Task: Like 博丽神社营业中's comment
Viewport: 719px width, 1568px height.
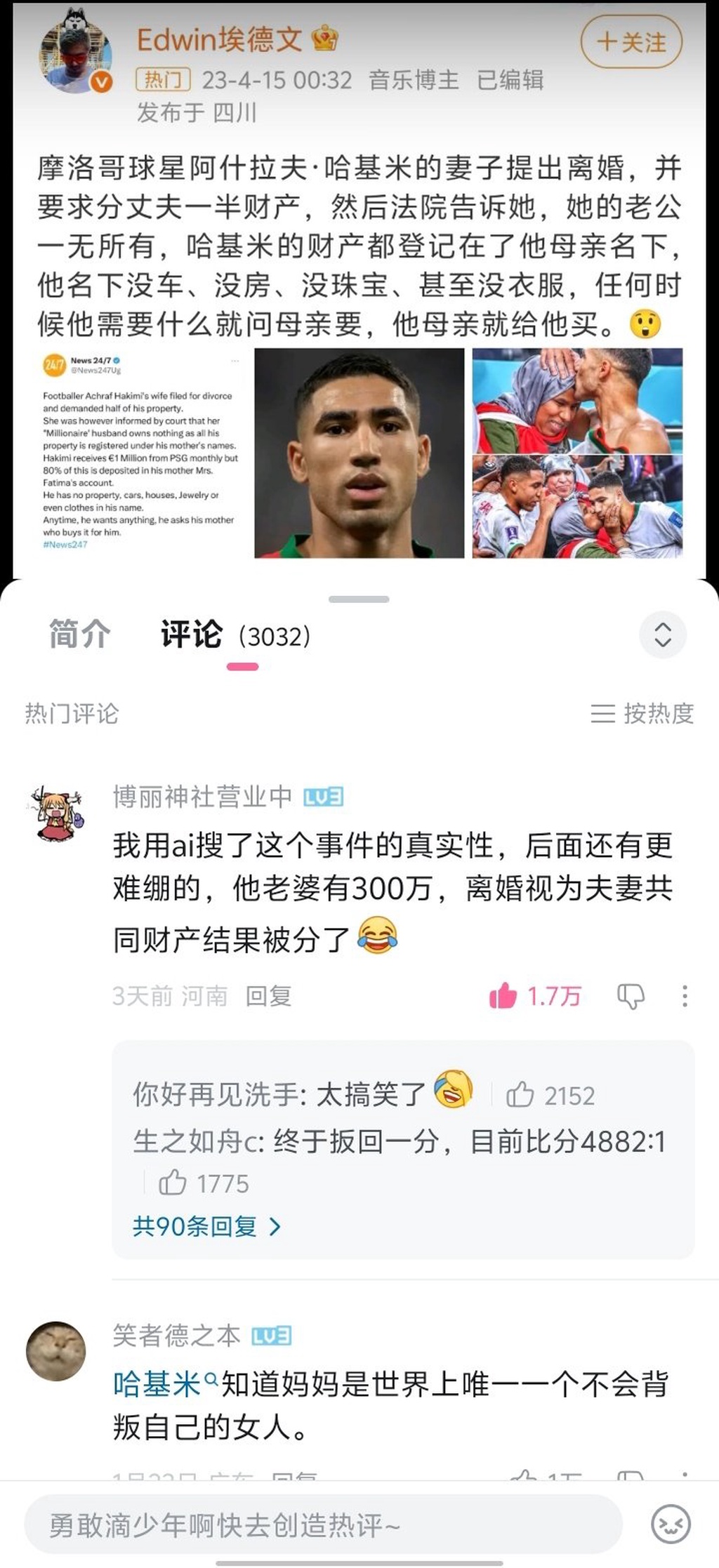Action: click(503, 995)
